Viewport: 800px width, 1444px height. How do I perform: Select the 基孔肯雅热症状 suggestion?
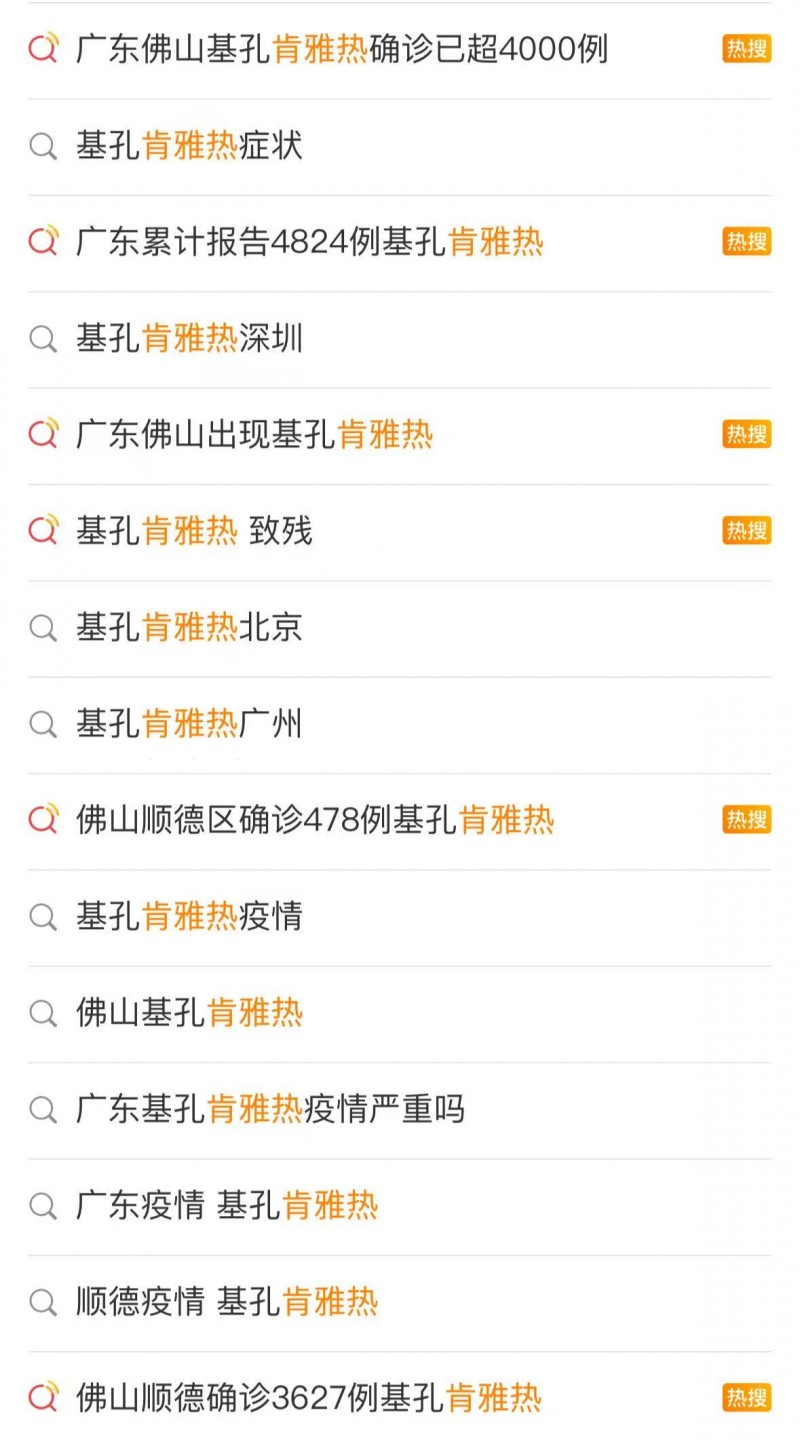(189, 146)
